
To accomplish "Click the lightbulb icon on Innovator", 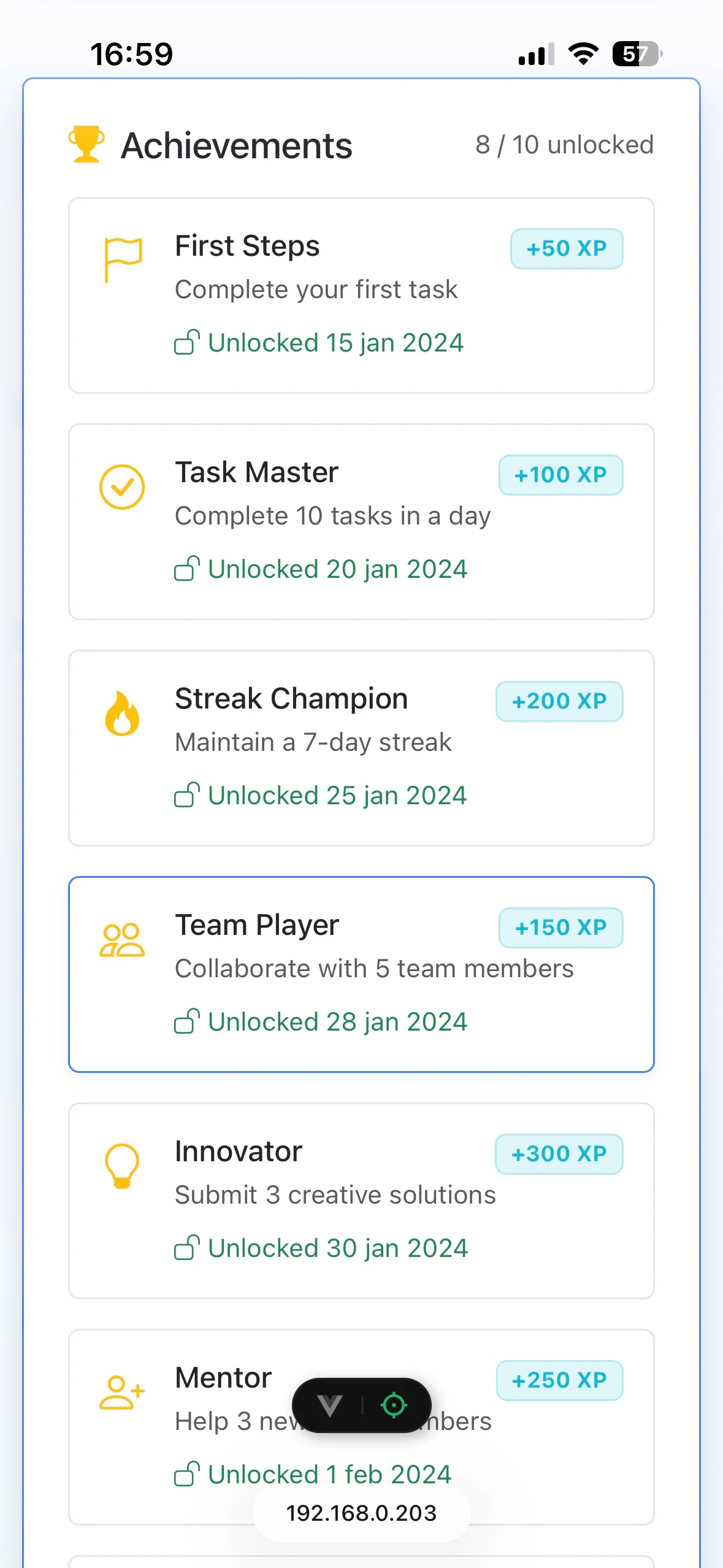I will [121, 1167].
